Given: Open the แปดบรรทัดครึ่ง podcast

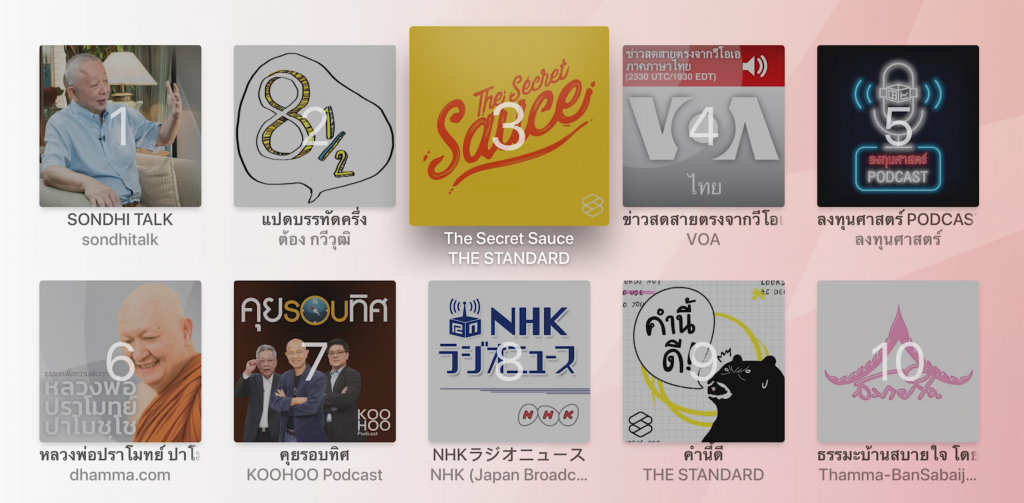Looking at the screenshot, I should (x=314, y=126).
